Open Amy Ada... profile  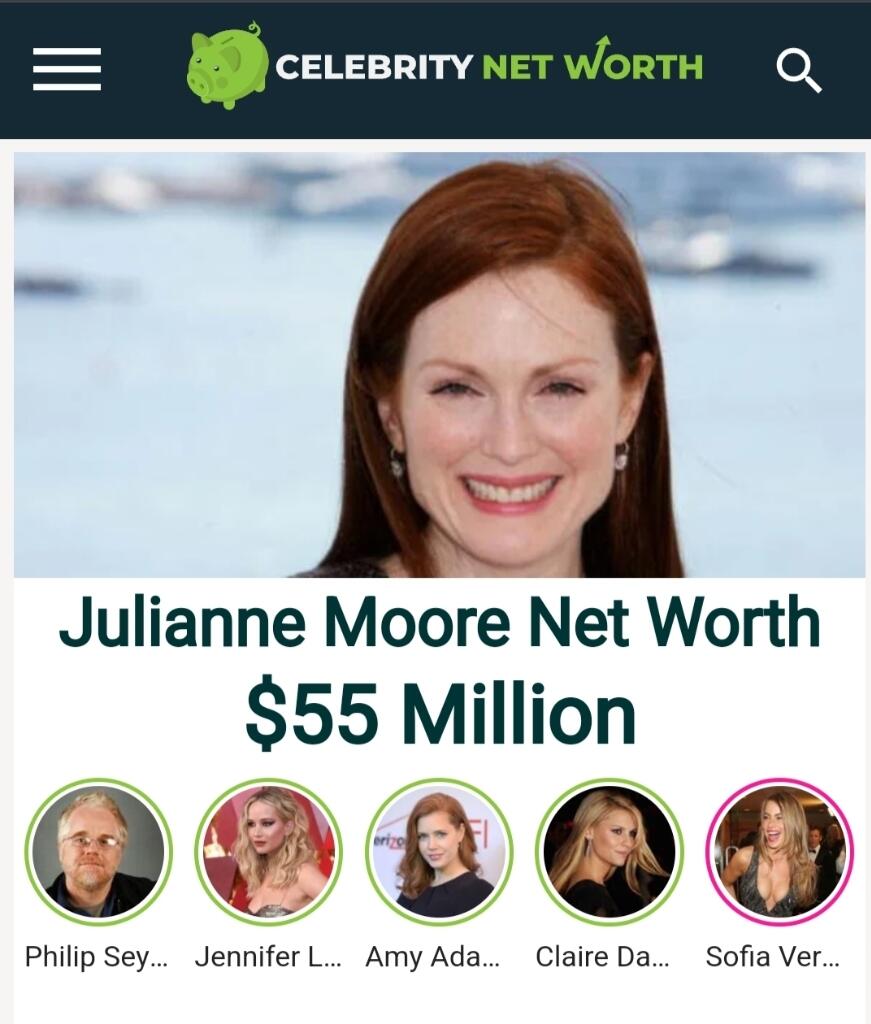439,852
